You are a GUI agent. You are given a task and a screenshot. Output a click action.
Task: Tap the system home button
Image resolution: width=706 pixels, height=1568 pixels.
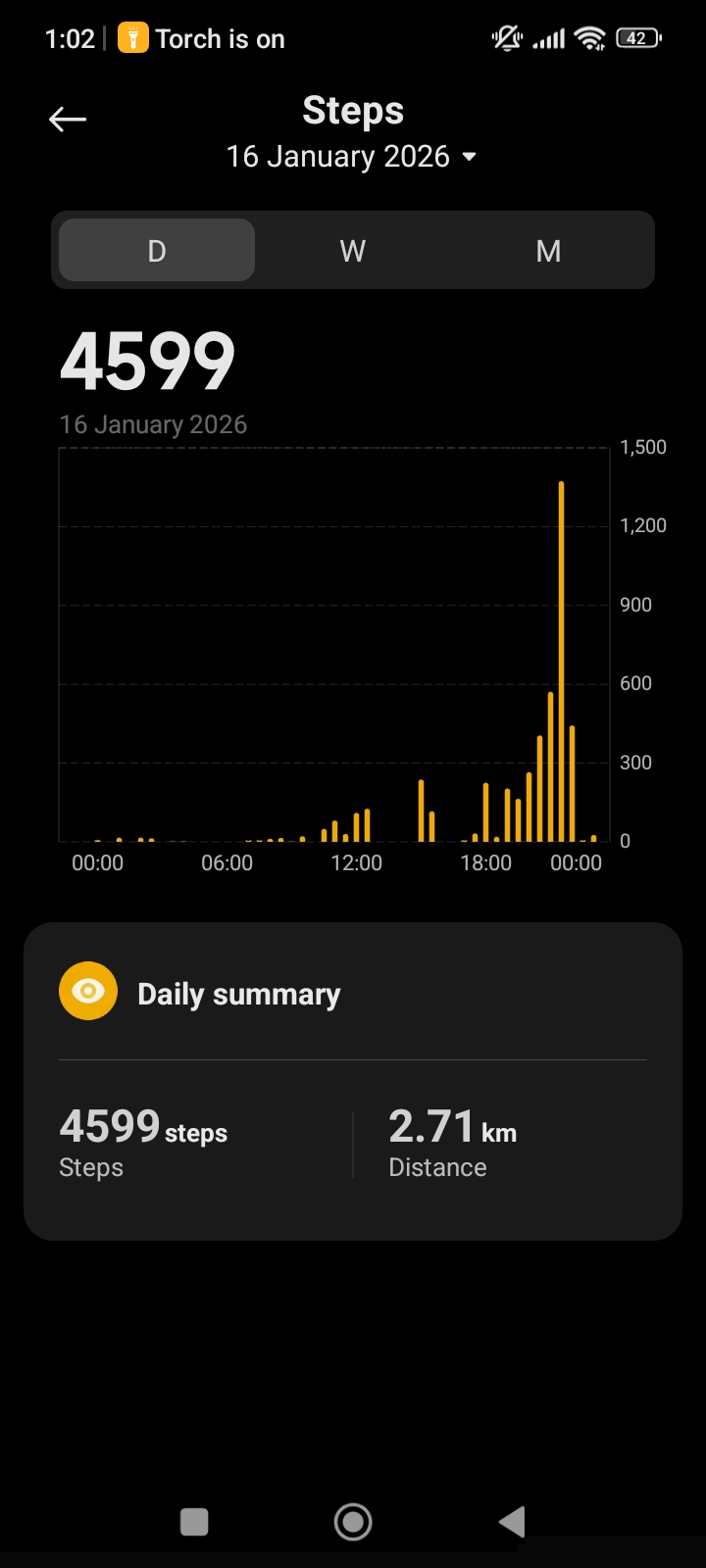tap(353, 1522)
